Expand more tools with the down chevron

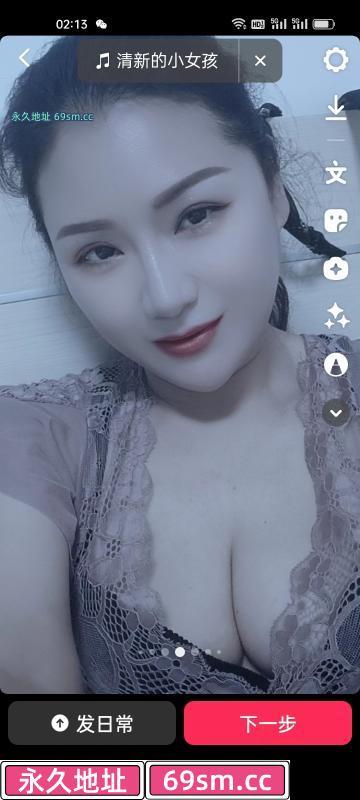coord(336,413)
